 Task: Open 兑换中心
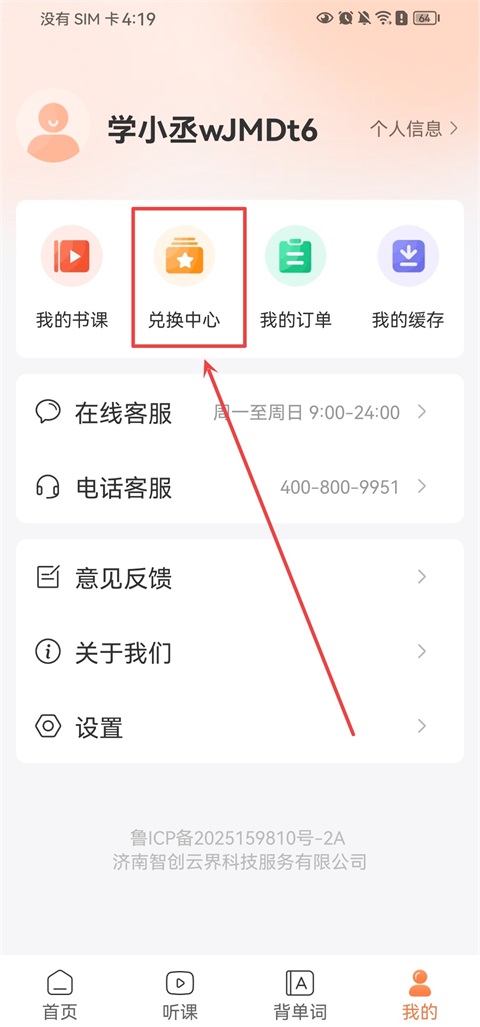[184, 277]
